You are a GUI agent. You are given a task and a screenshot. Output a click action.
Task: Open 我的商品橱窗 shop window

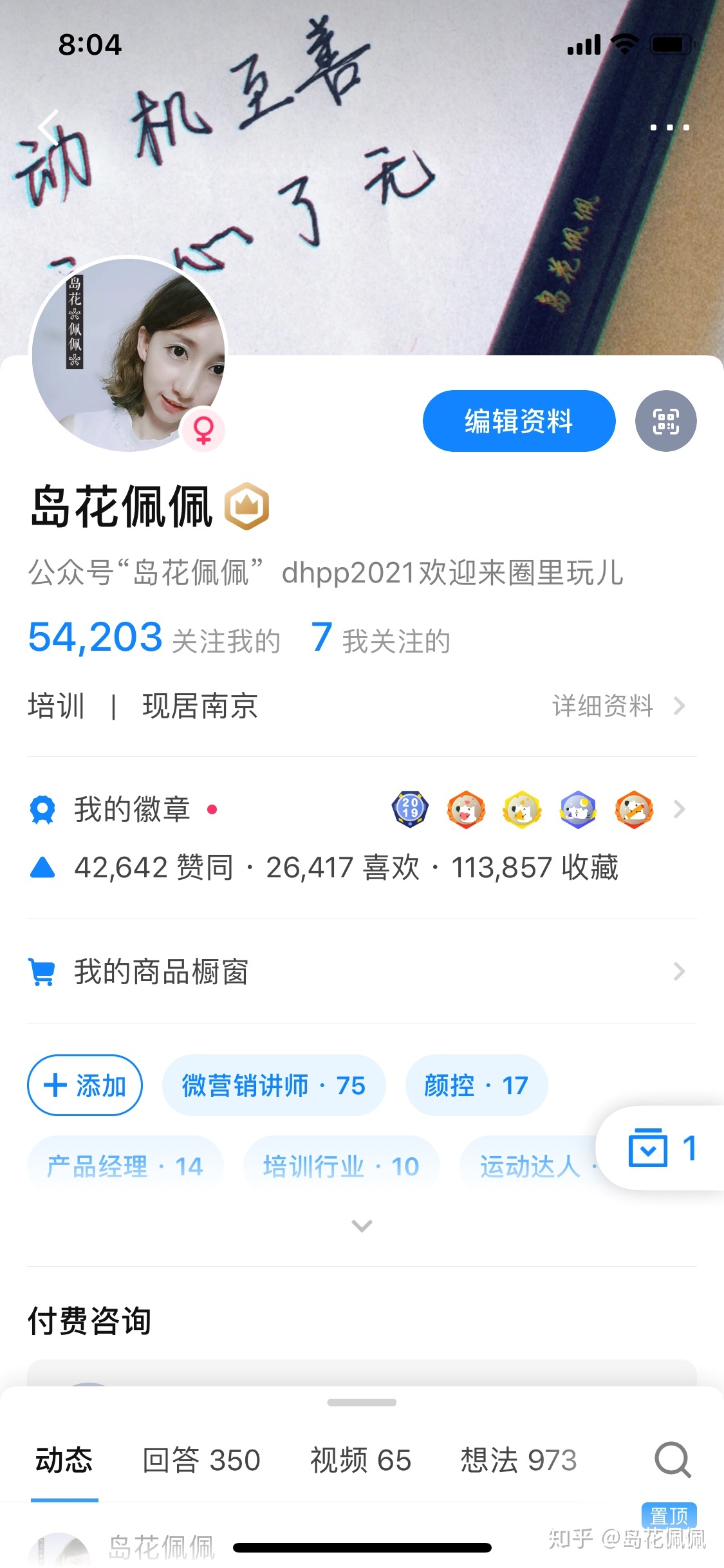click(x=360, y=971)
